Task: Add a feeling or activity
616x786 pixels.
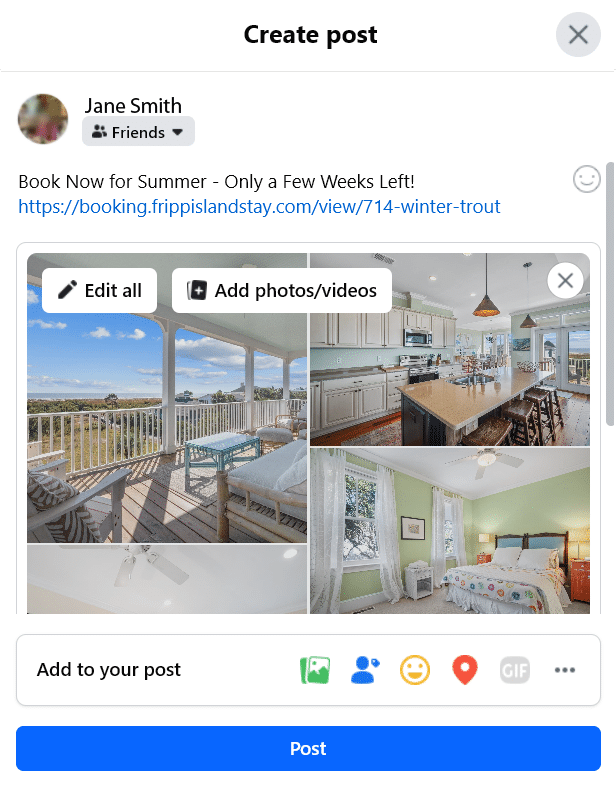Action: tap(414, 670)
